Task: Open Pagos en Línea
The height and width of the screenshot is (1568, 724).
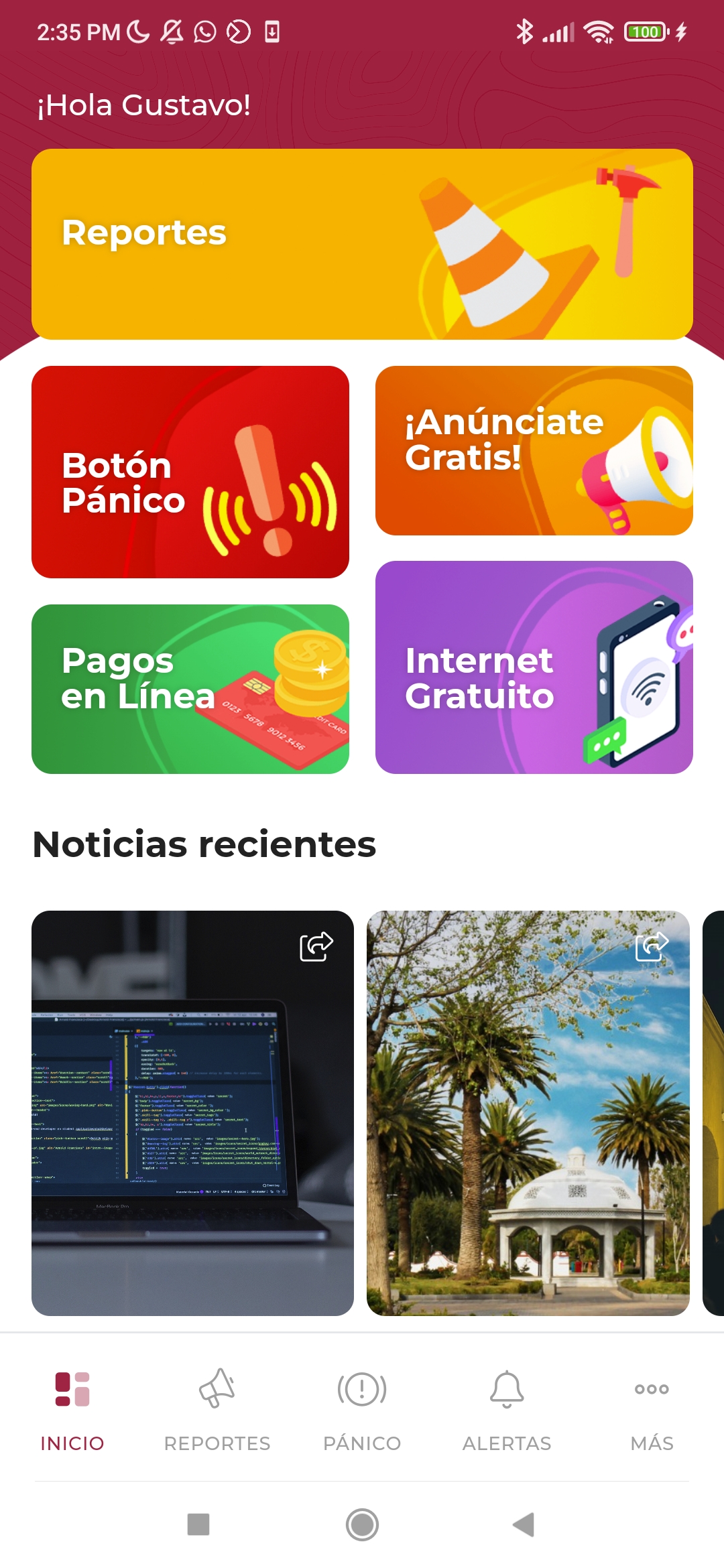Action: pyautogui.click(x=190, y=689)
